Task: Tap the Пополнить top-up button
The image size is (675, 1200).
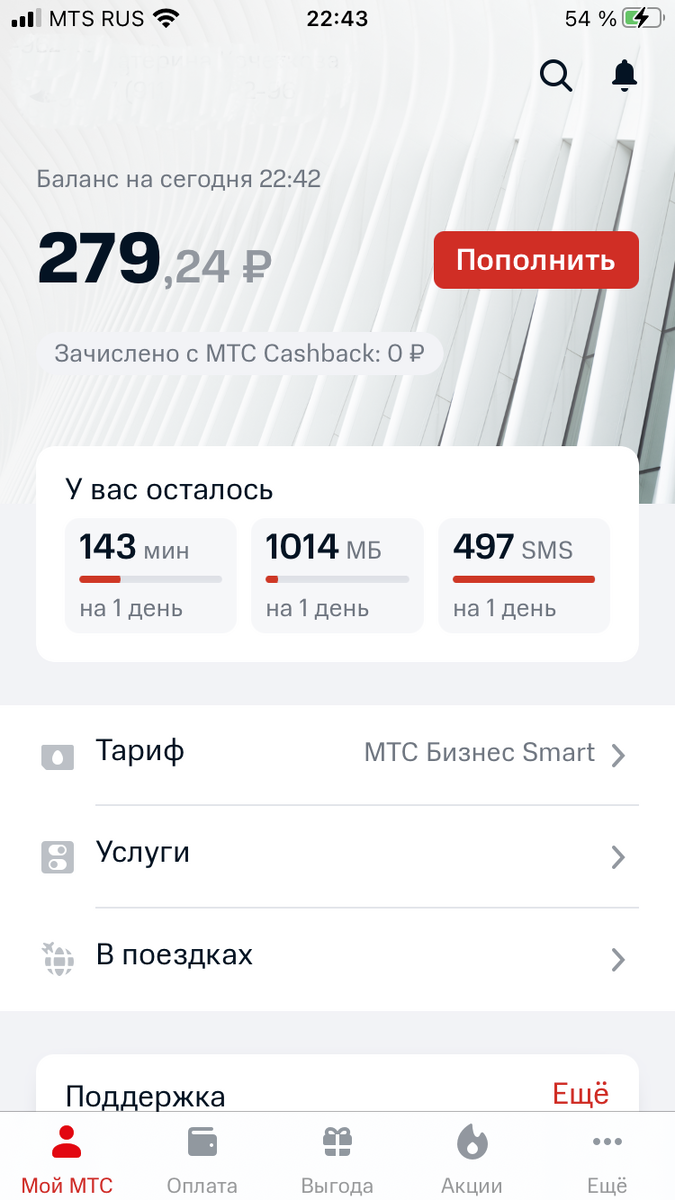Action: (535, 260)
